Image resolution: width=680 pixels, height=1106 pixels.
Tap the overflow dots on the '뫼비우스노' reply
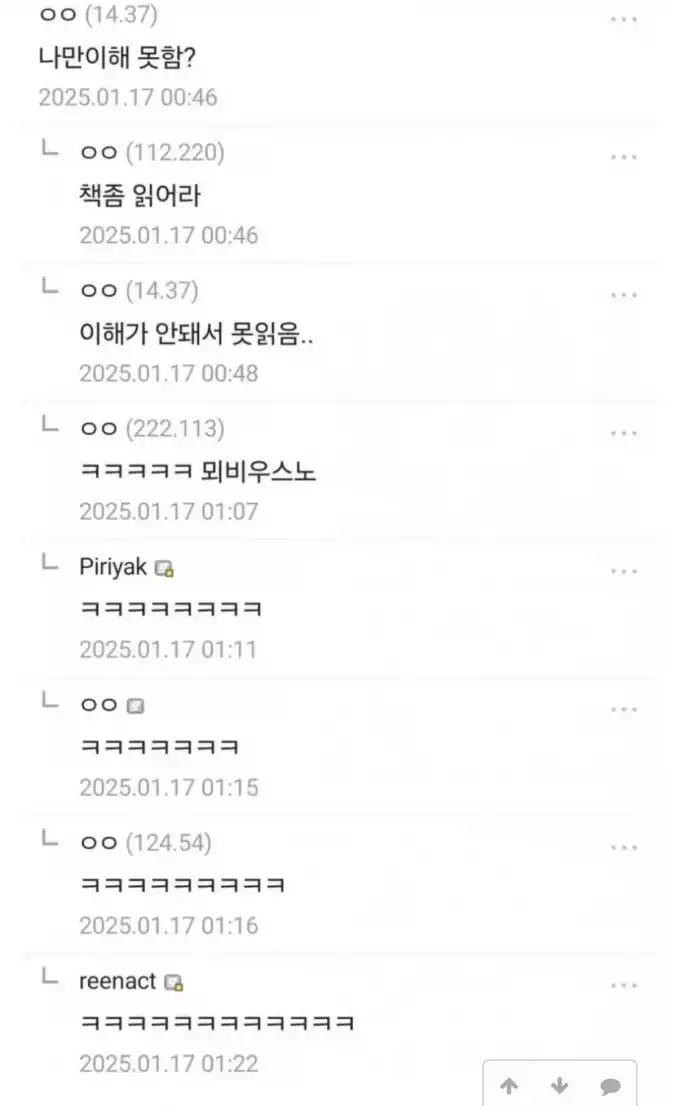click(624, 434)
